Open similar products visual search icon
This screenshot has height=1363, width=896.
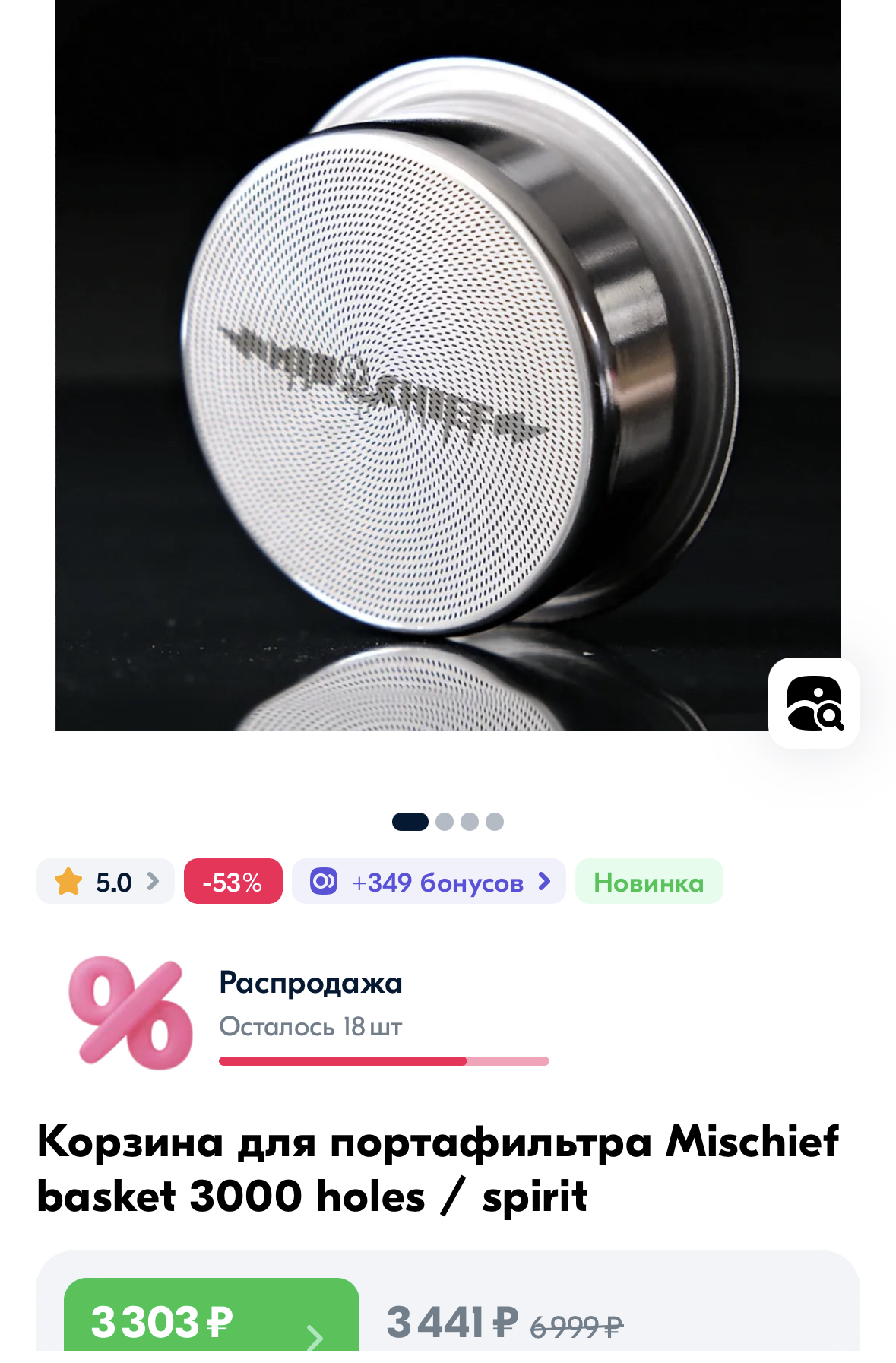[813, 703]
